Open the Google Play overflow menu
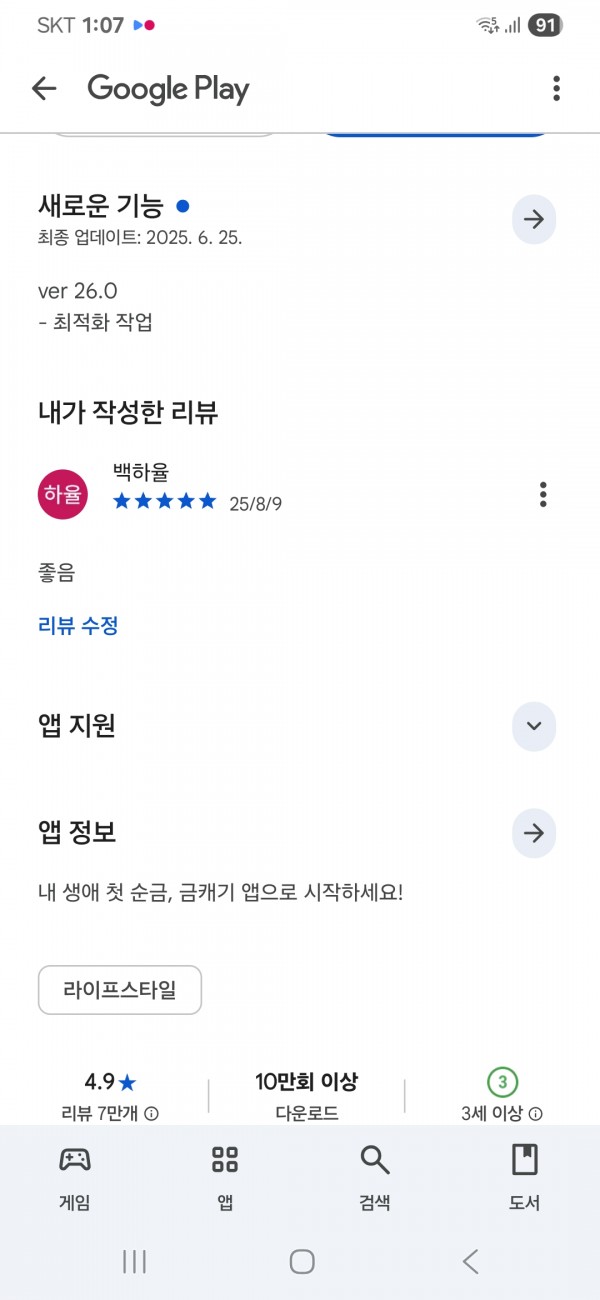600x1300 pixels. [x=556, y=88]
